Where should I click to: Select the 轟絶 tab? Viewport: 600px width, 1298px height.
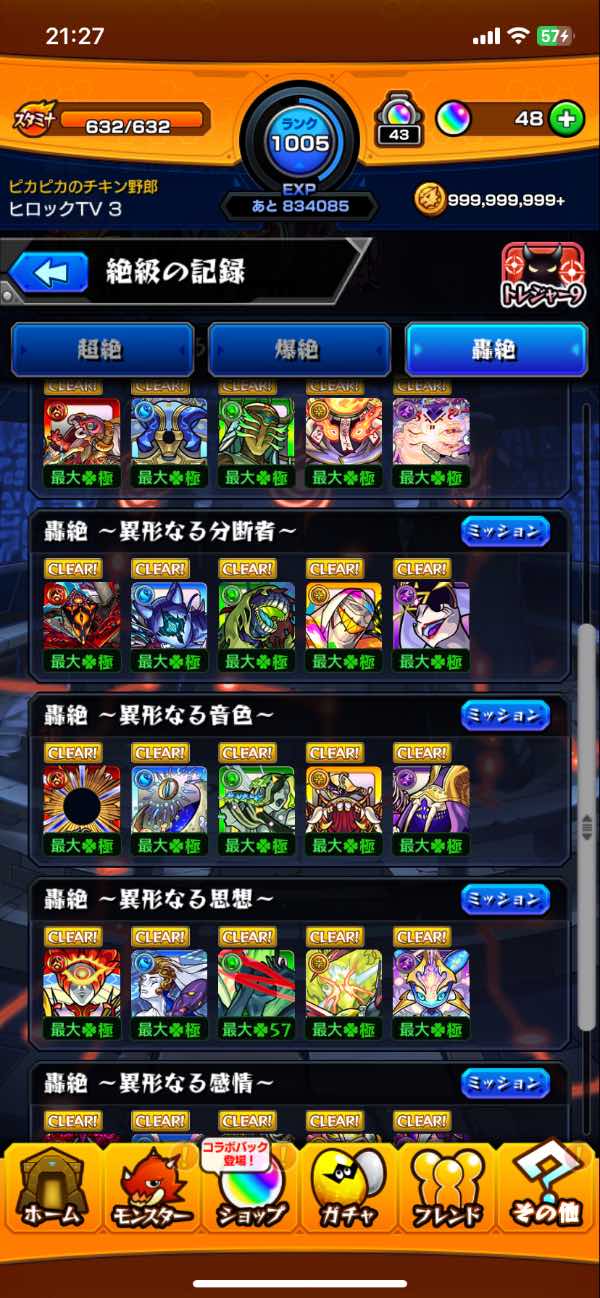(495, 349)
